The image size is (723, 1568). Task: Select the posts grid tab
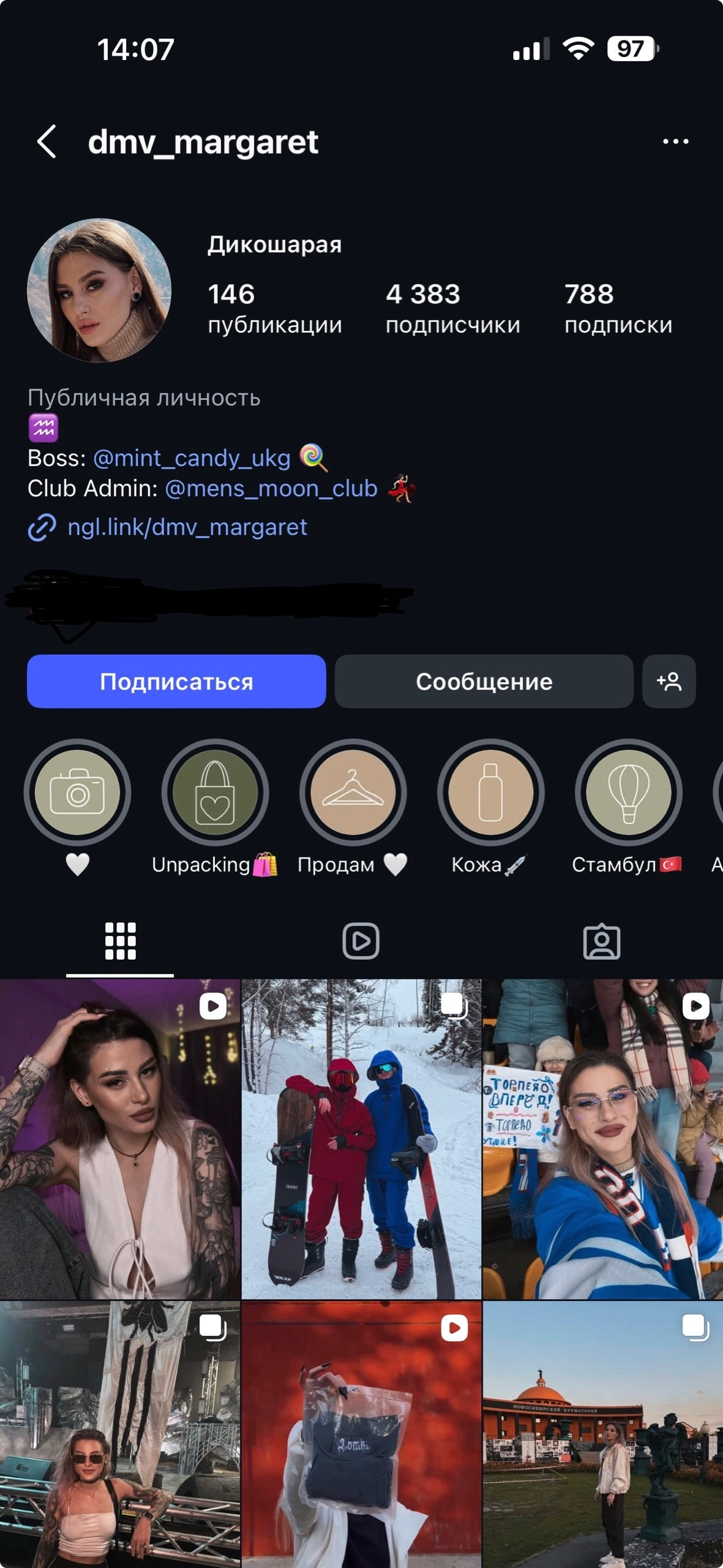[120, 941]
